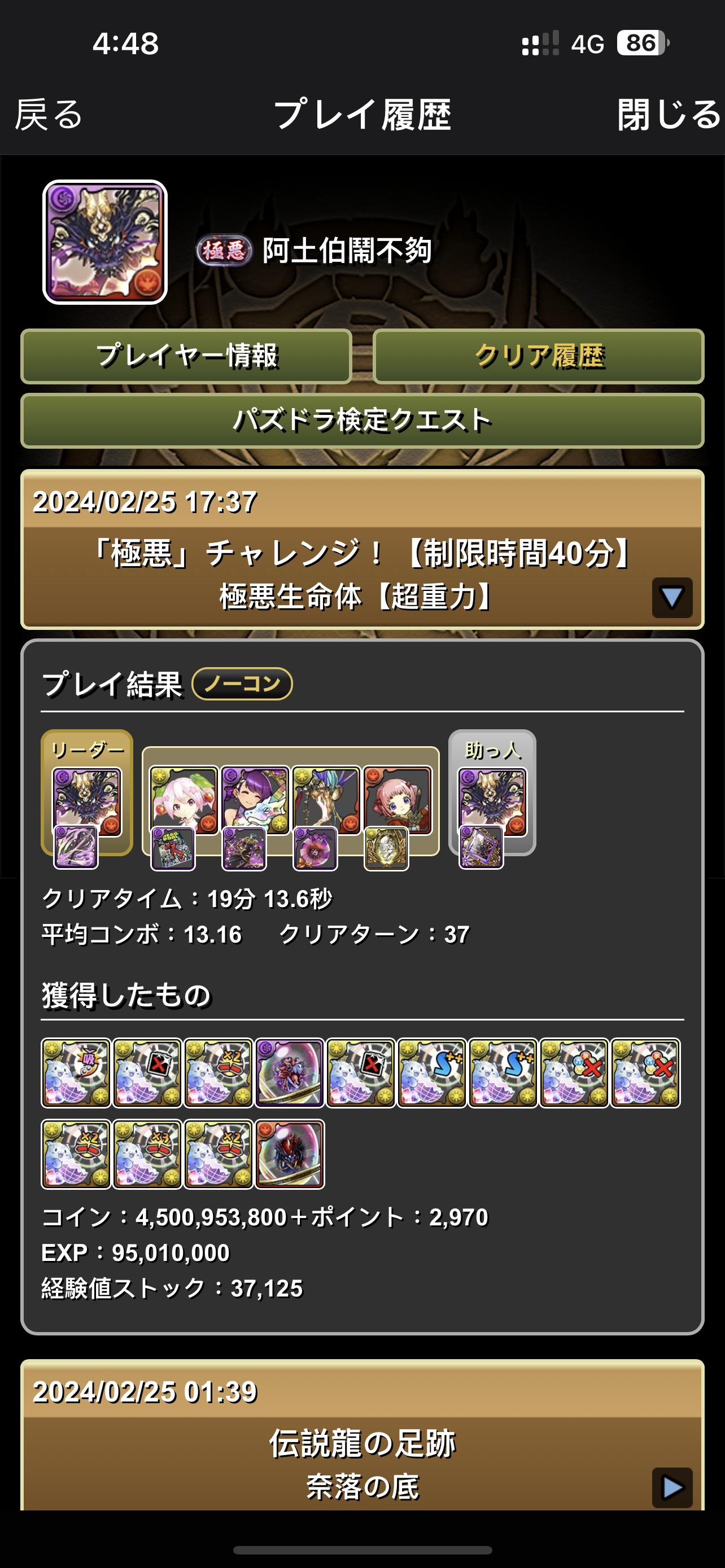725x1568 pixels.
Task: Open パズドラ検定クエスト
Action: pyautogui.click(x=362, y=421)
